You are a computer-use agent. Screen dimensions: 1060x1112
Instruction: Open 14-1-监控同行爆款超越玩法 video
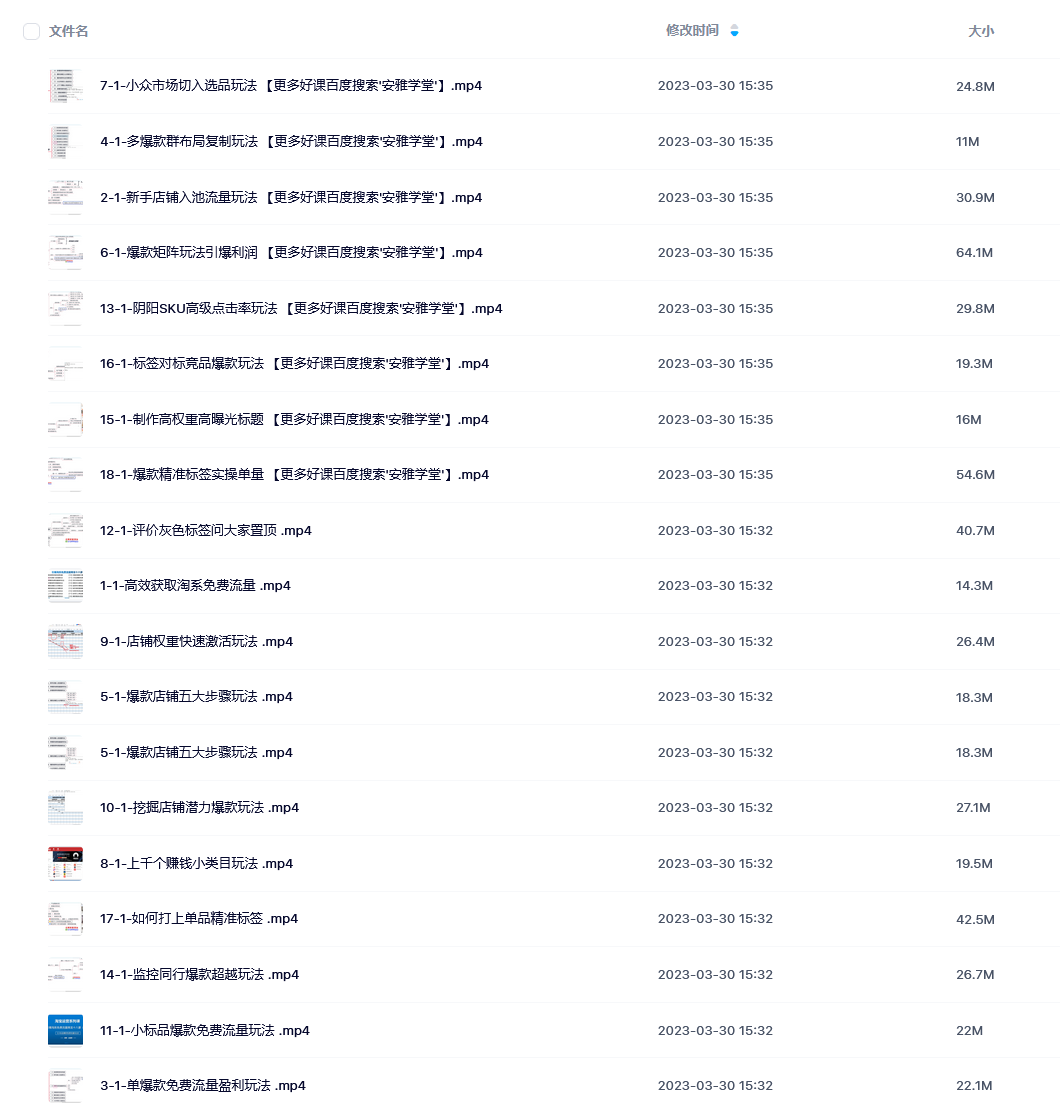pyautogui.click(x=199, y=975)
